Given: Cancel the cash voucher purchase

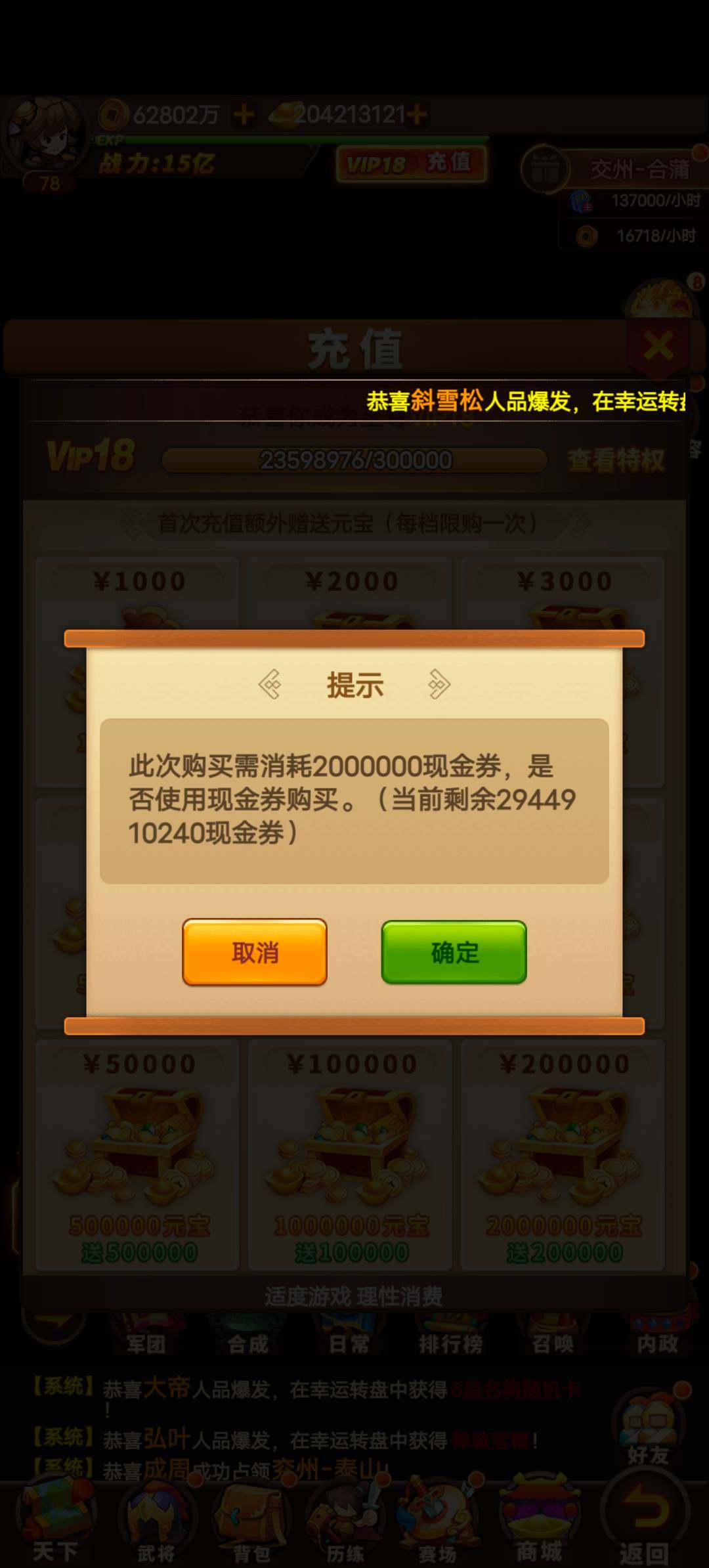Looking at the screenshot, I should (x=255, y=951).
